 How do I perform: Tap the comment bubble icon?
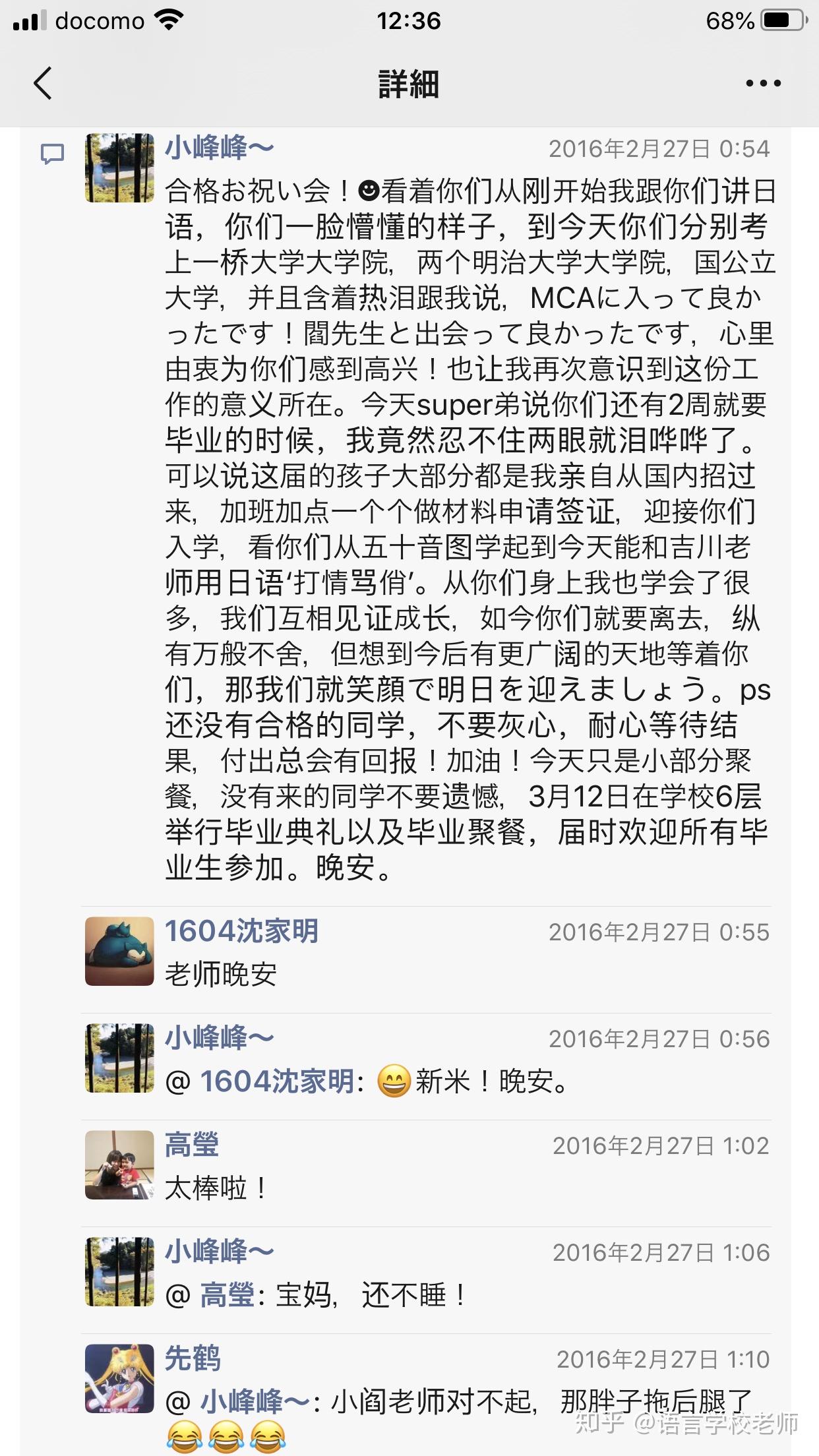tap(53, 154)
